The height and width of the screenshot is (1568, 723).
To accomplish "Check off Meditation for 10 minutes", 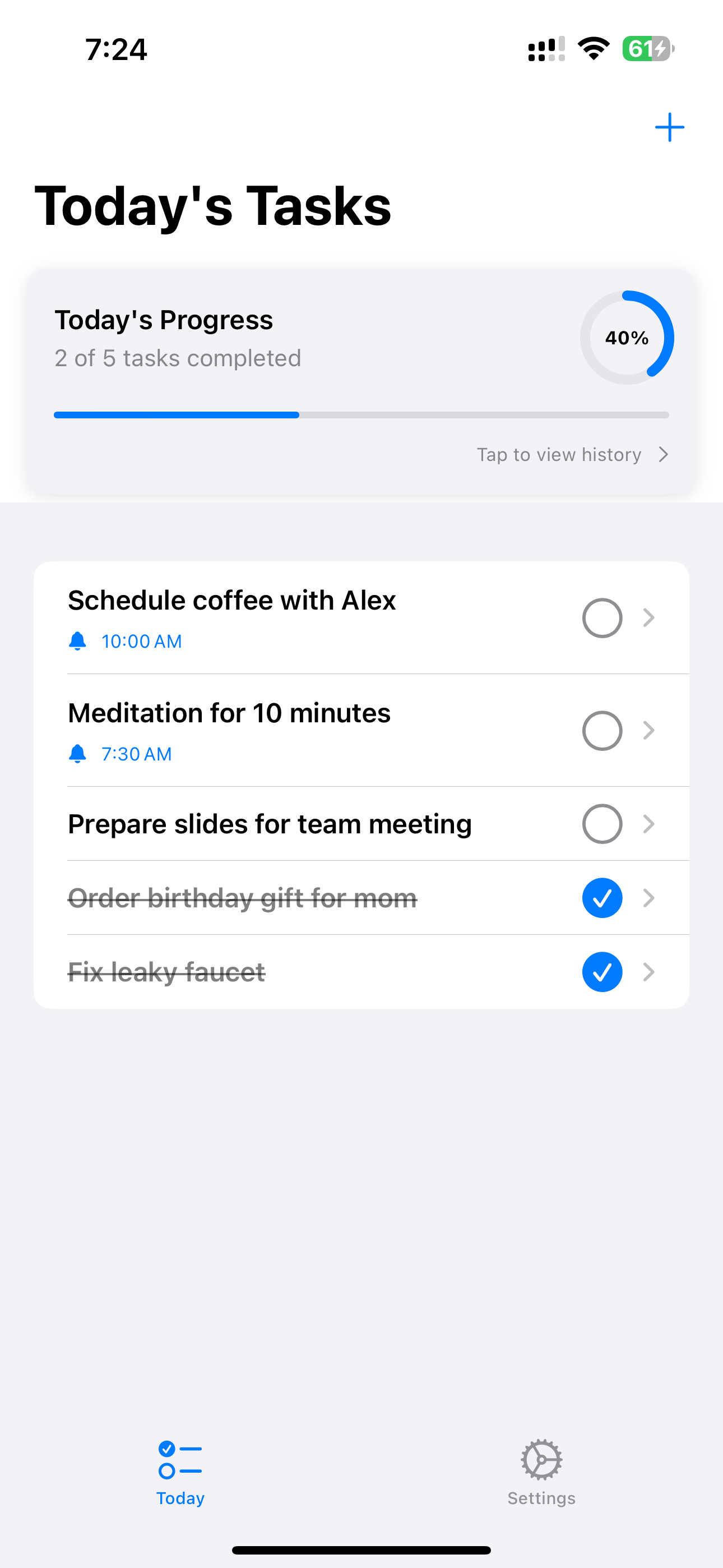I will (x=602, y=730).
